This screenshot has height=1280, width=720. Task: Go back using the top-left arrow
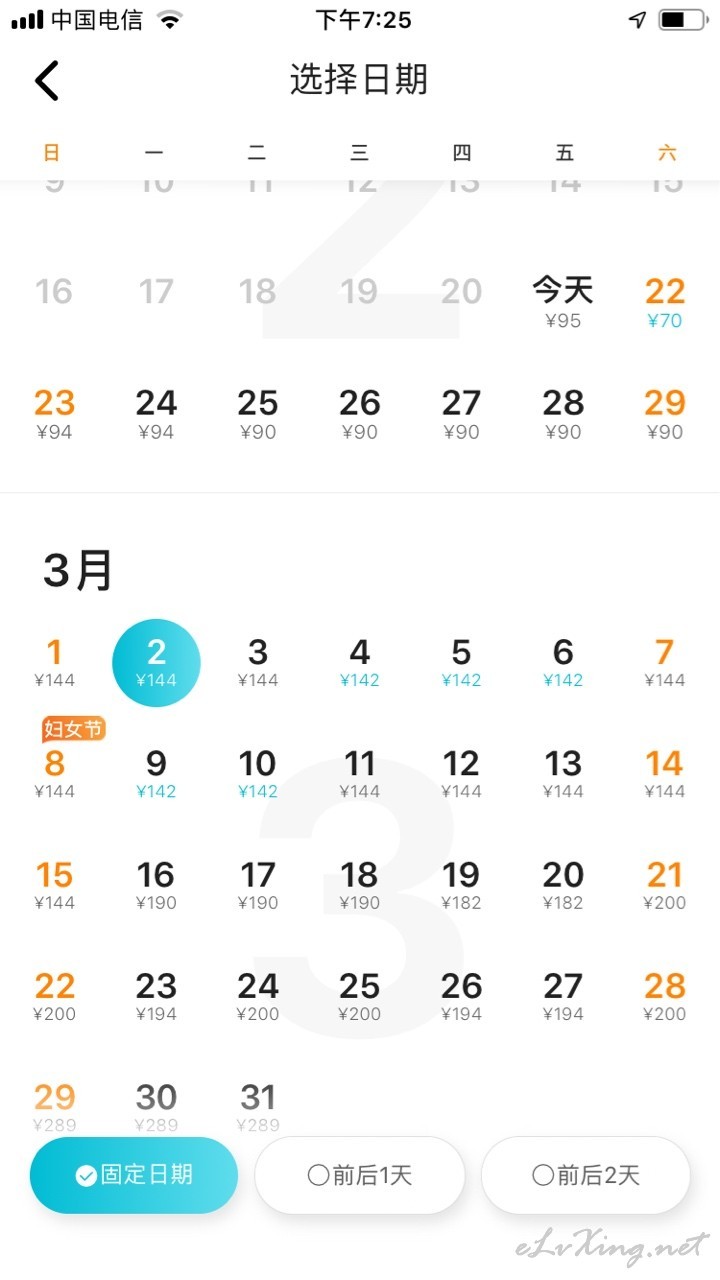coord(47,80)
